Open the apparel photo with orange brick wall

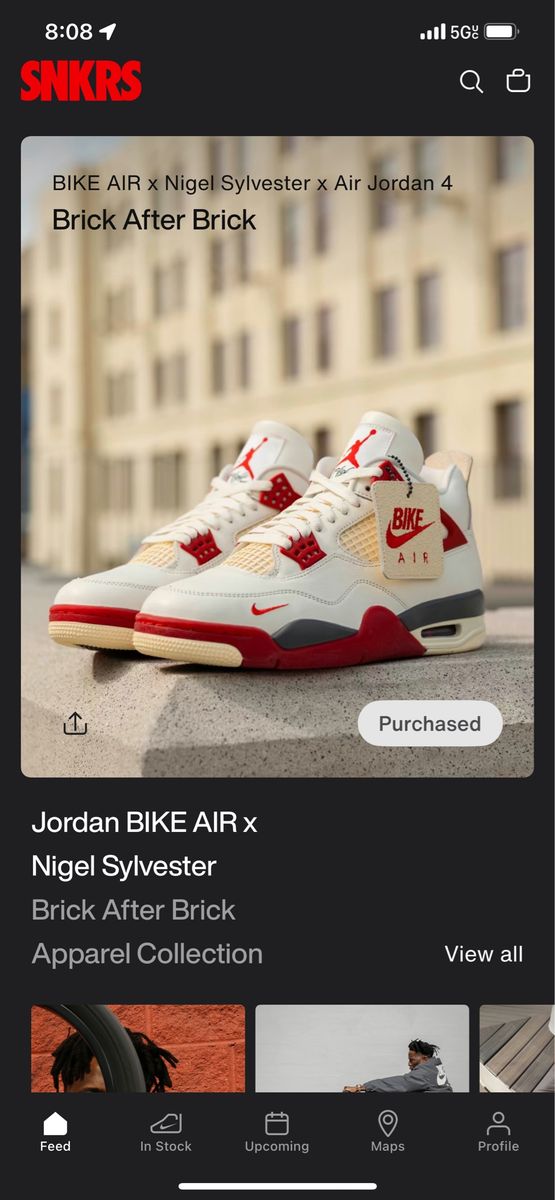pos(138,1048)
